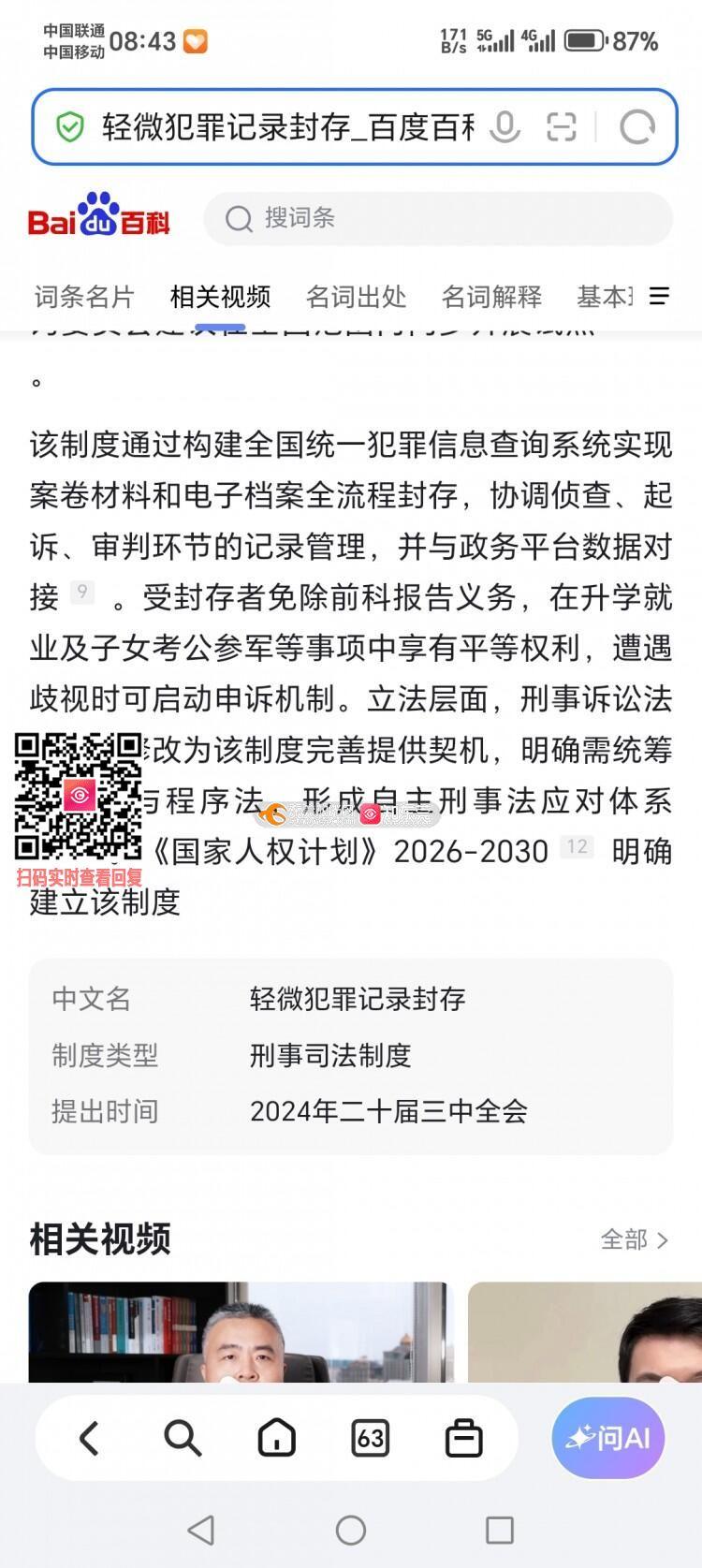The height and width of the screenshot is (1568, 702).
Task: Reload the page with the refresh icon
Action: point(637,126)
